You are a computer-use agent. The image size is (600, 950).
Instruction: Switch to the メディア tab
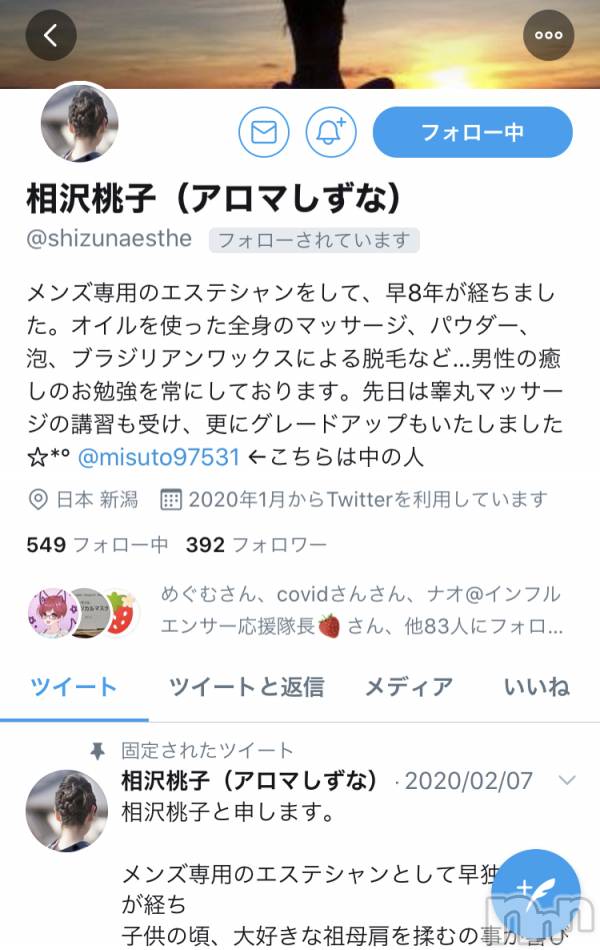(408, 687)
